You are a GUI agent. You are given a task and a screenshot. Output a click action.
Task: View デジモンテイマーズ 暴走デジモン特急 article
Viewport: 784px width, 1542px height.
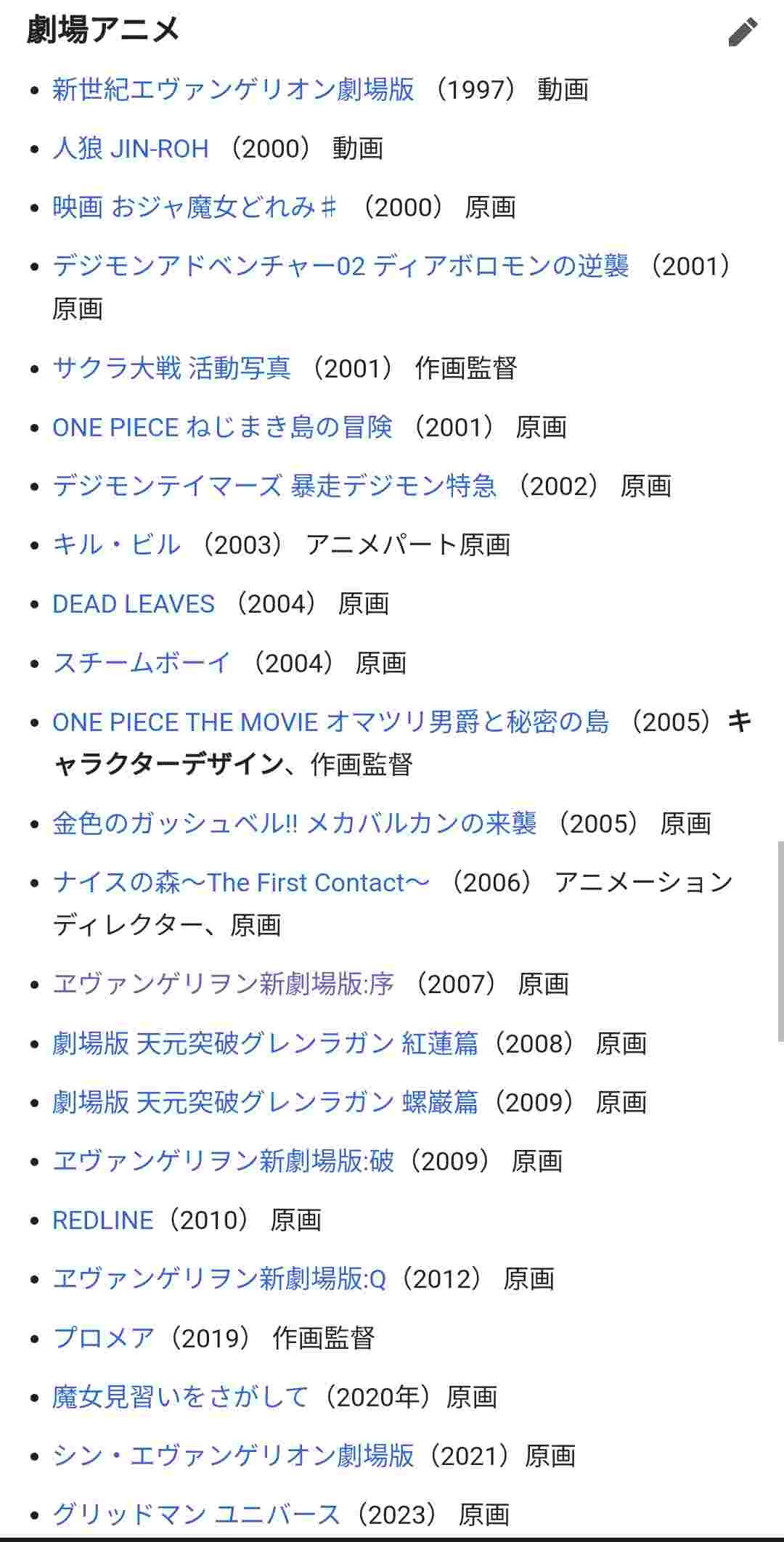point(274,486)
